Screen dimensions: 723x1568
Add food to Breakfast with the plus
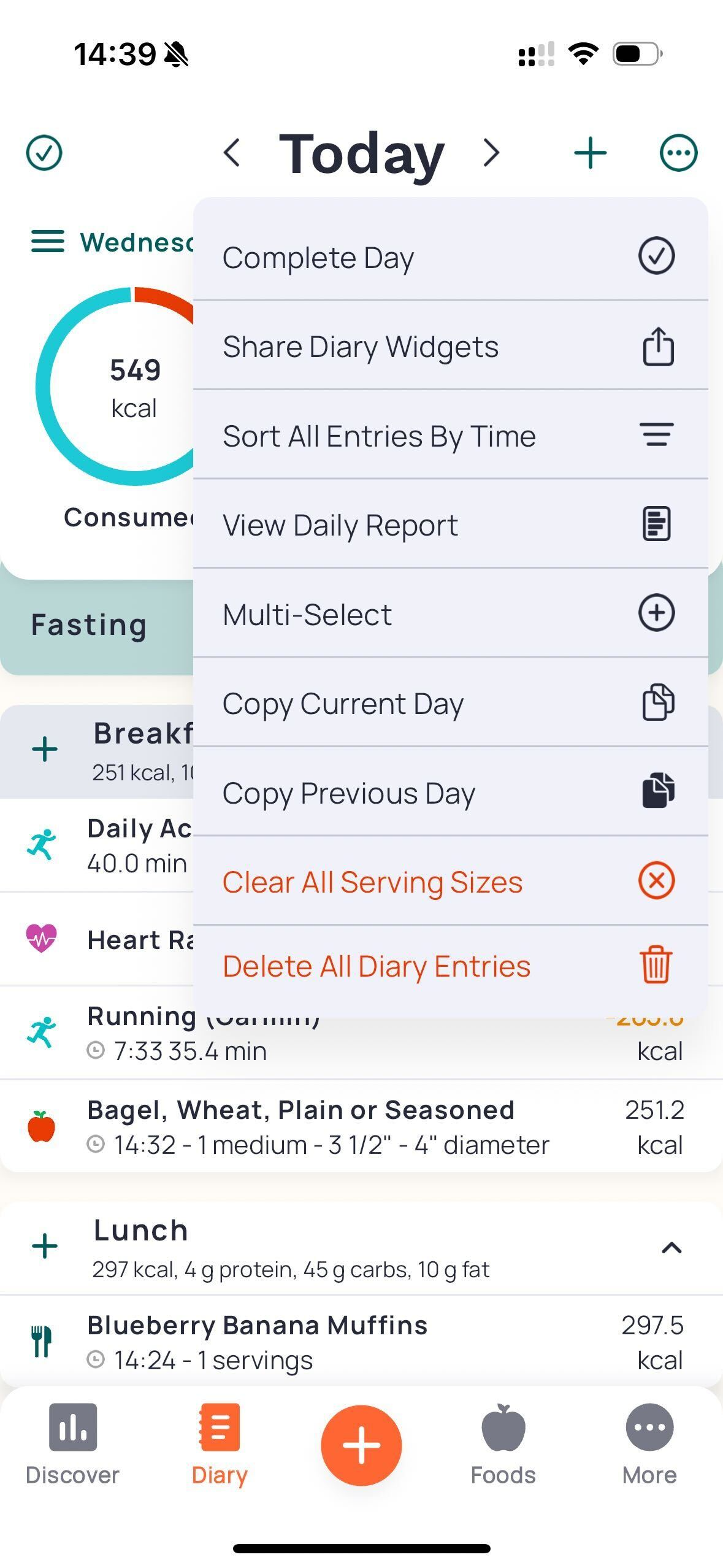coord(44,748)
